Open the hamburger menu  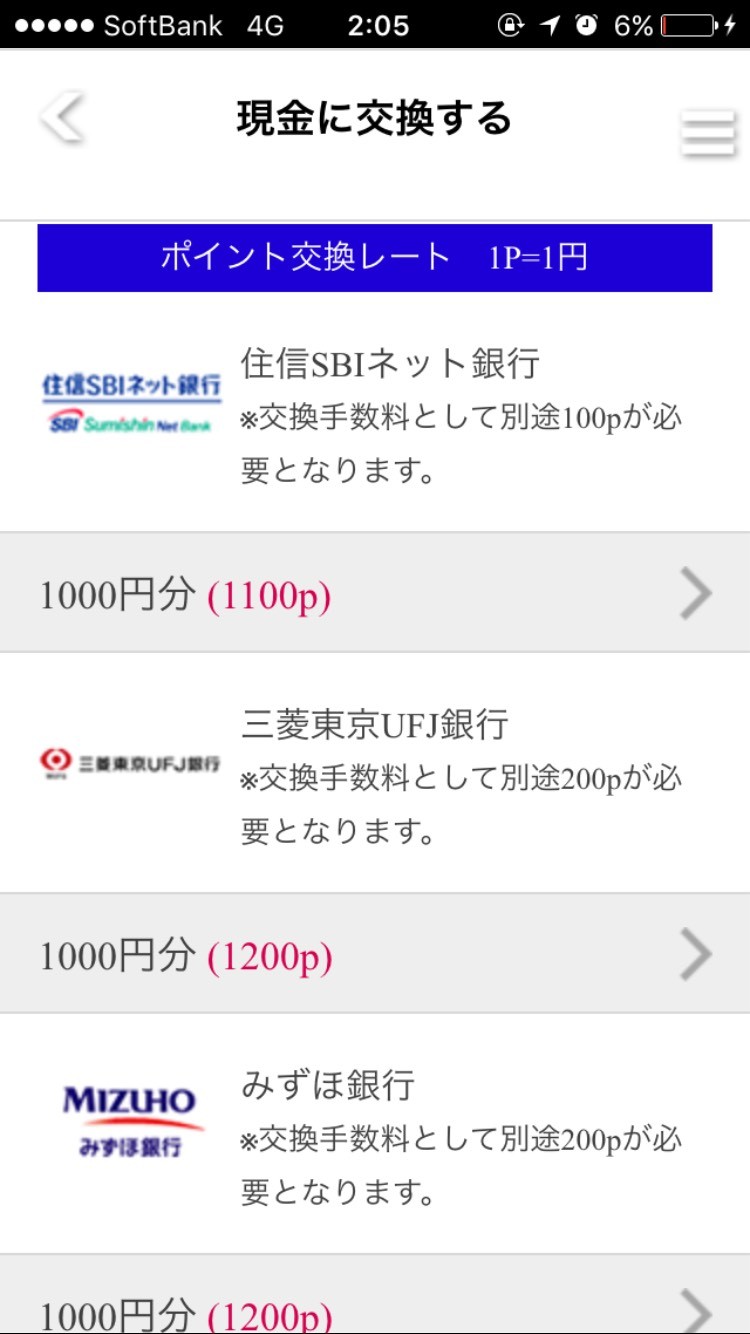708,133
